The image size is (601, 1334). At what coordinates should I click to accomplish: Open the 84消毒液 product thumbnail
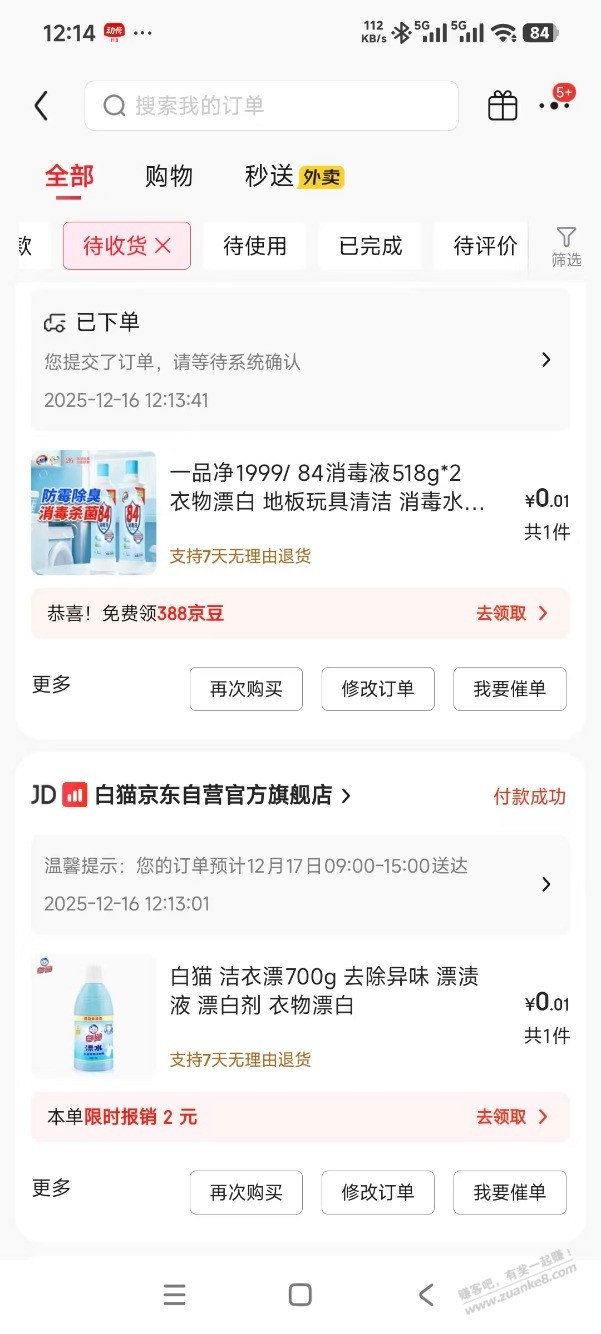coord(93,513)
